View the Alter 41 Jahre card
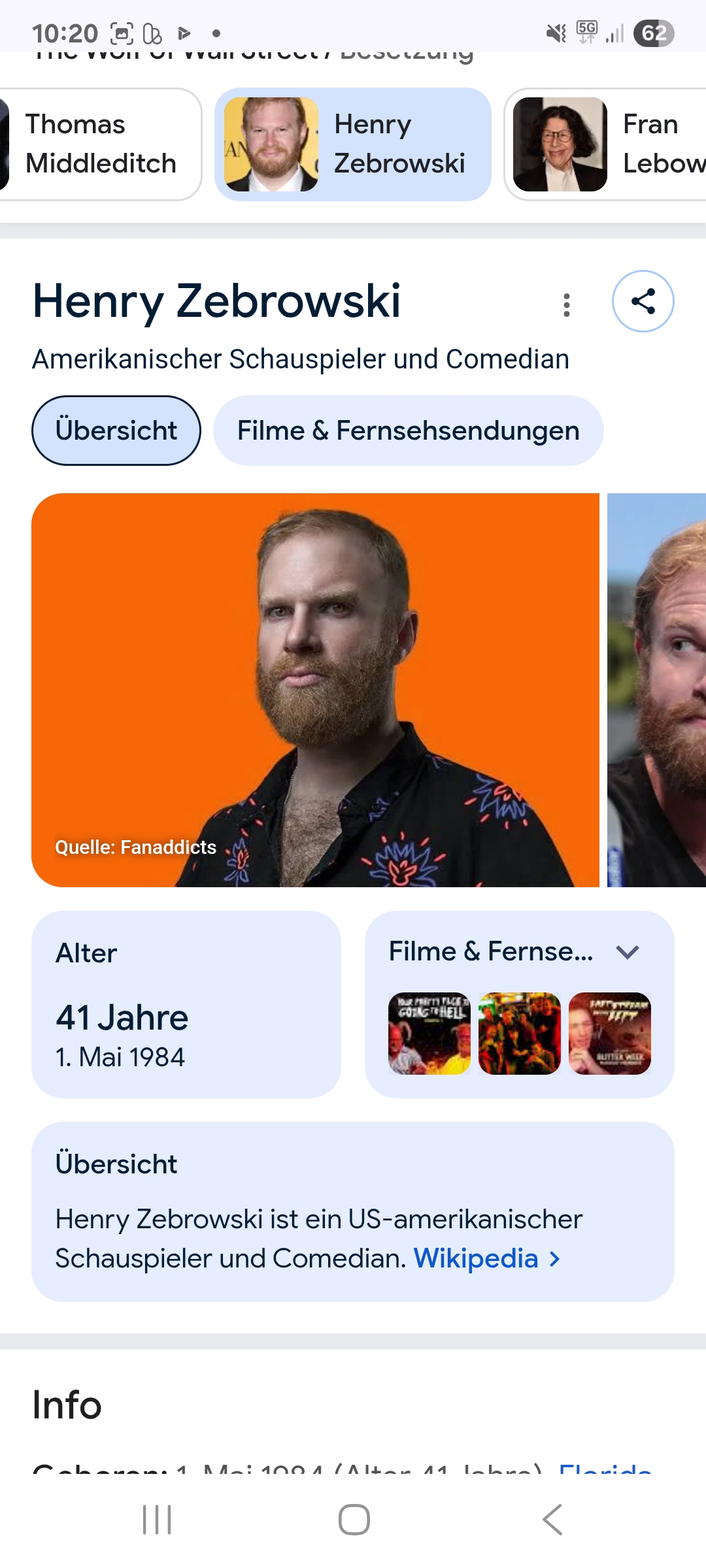This screenshot has height=1568, width=706. [x=186, y=1004]
